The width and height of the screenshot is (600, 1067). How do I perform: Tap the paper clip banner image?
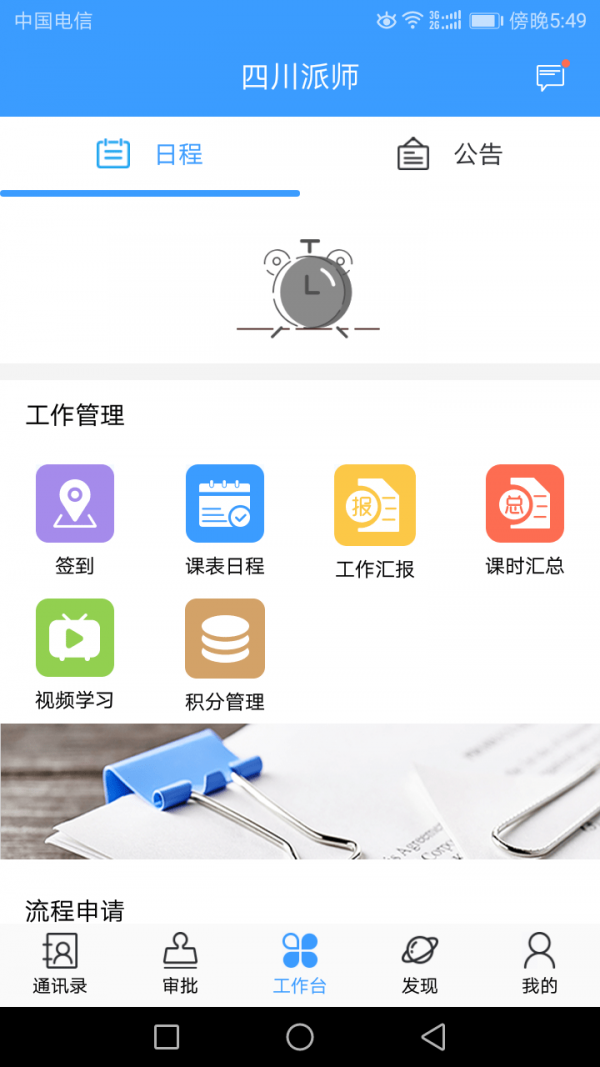pos(300,791)
